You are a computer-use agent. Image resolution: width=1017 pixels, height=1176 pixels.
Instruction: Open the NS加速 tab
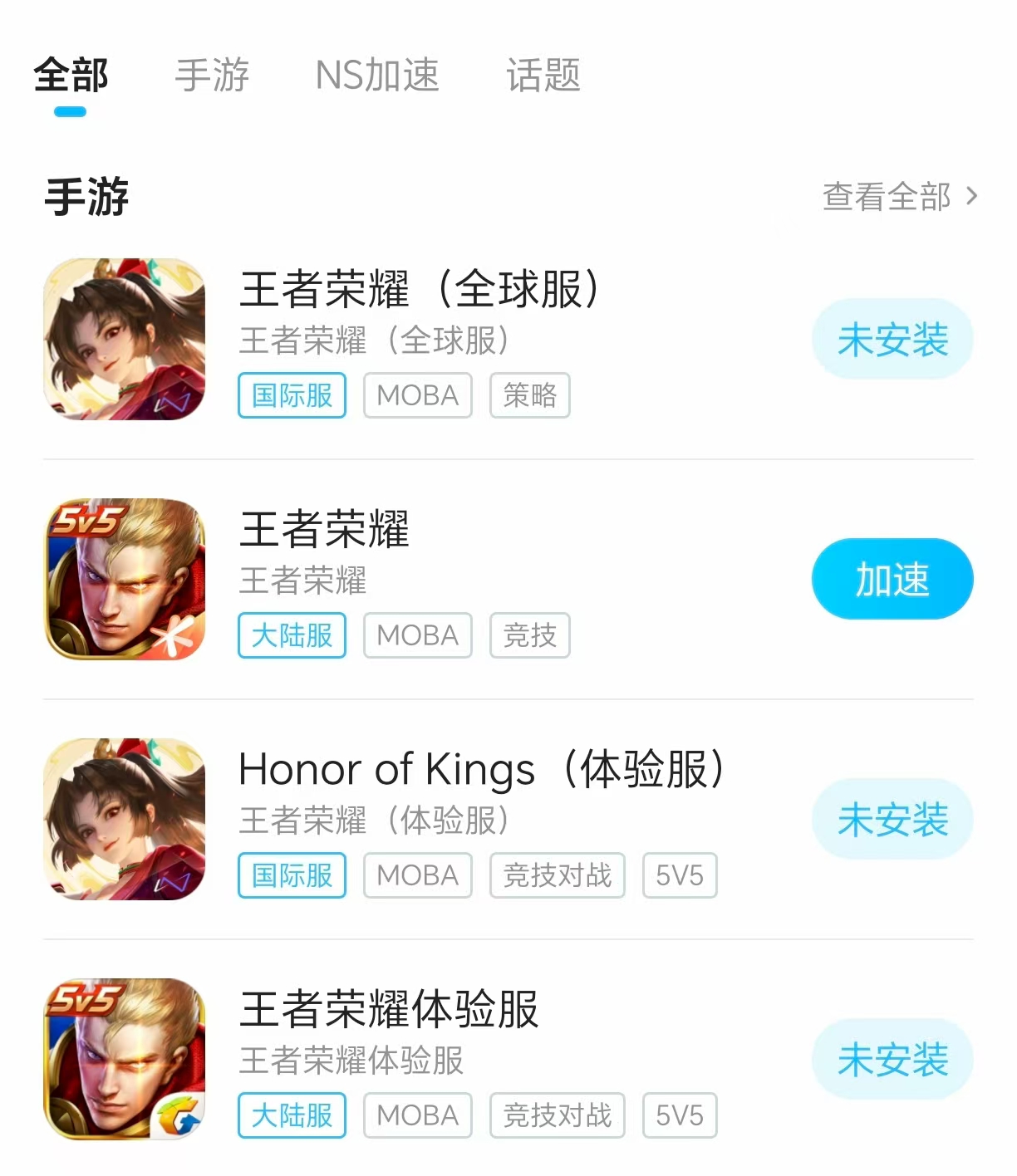(x=377, y=76)
